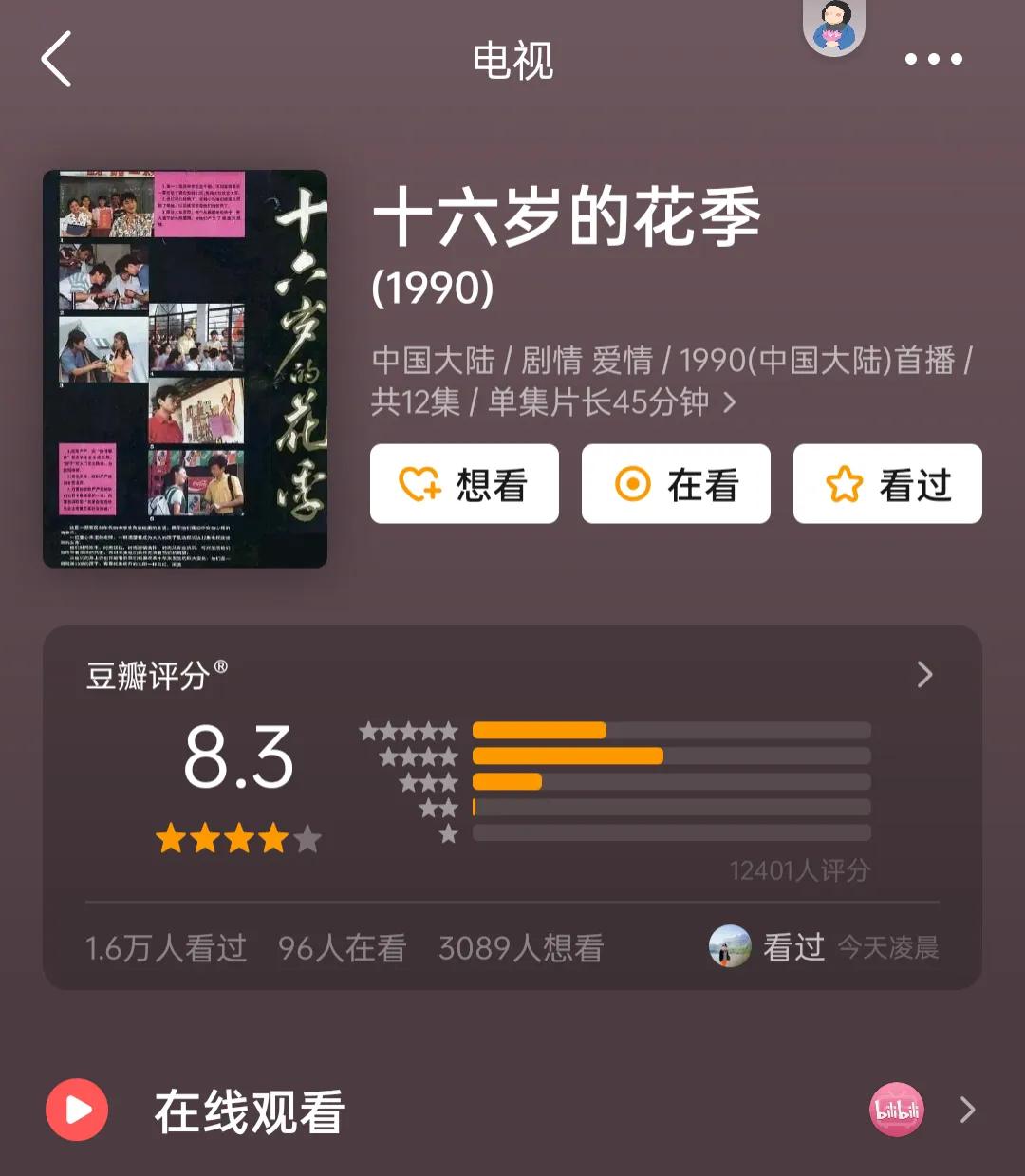The image size is (1025, 1176).
Task: Mark the show as 看过
Action: click(887, 483)
